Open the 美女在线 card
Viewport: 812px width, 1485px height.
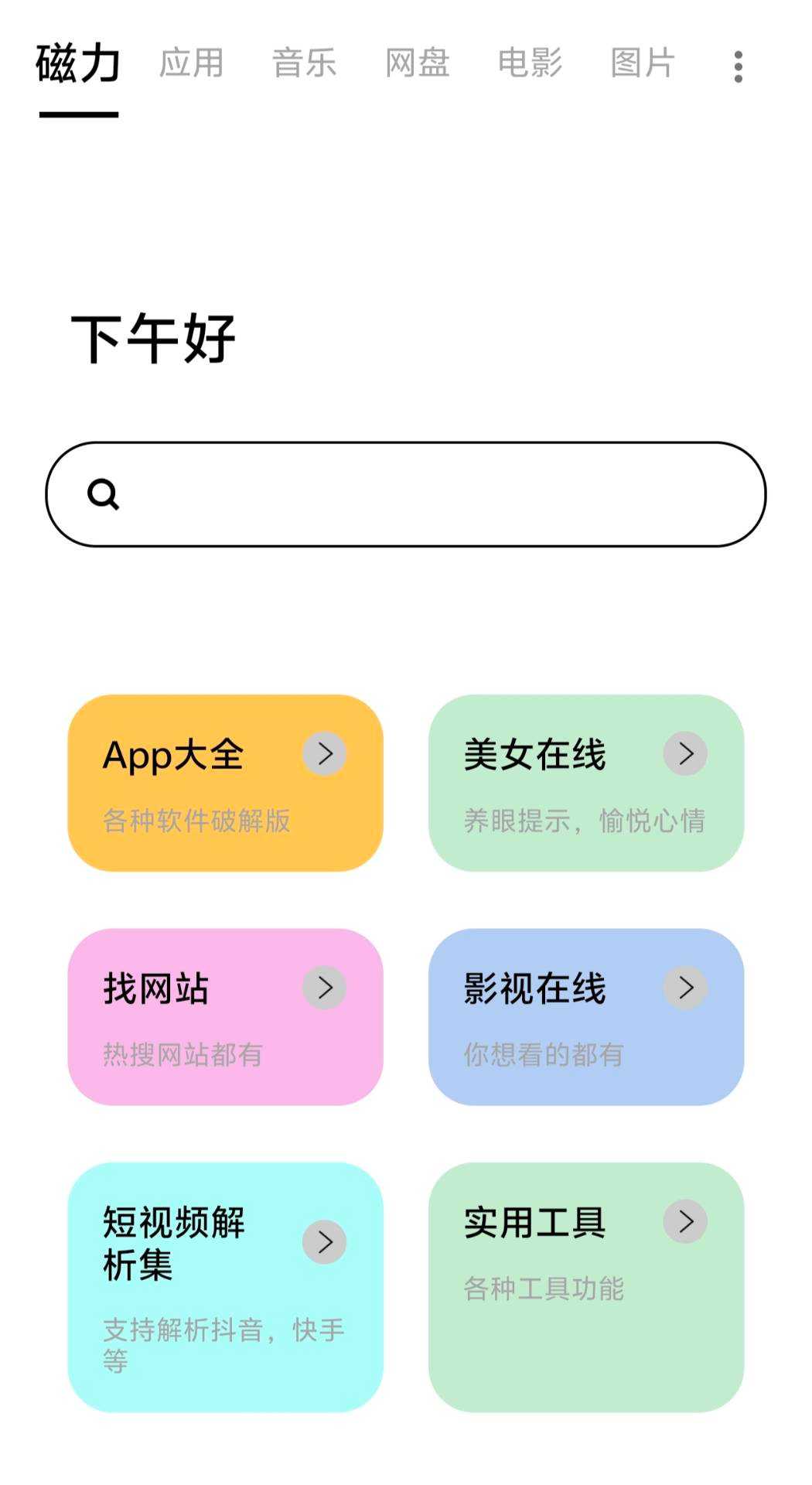pyautogui.click(x=586, y=783)
